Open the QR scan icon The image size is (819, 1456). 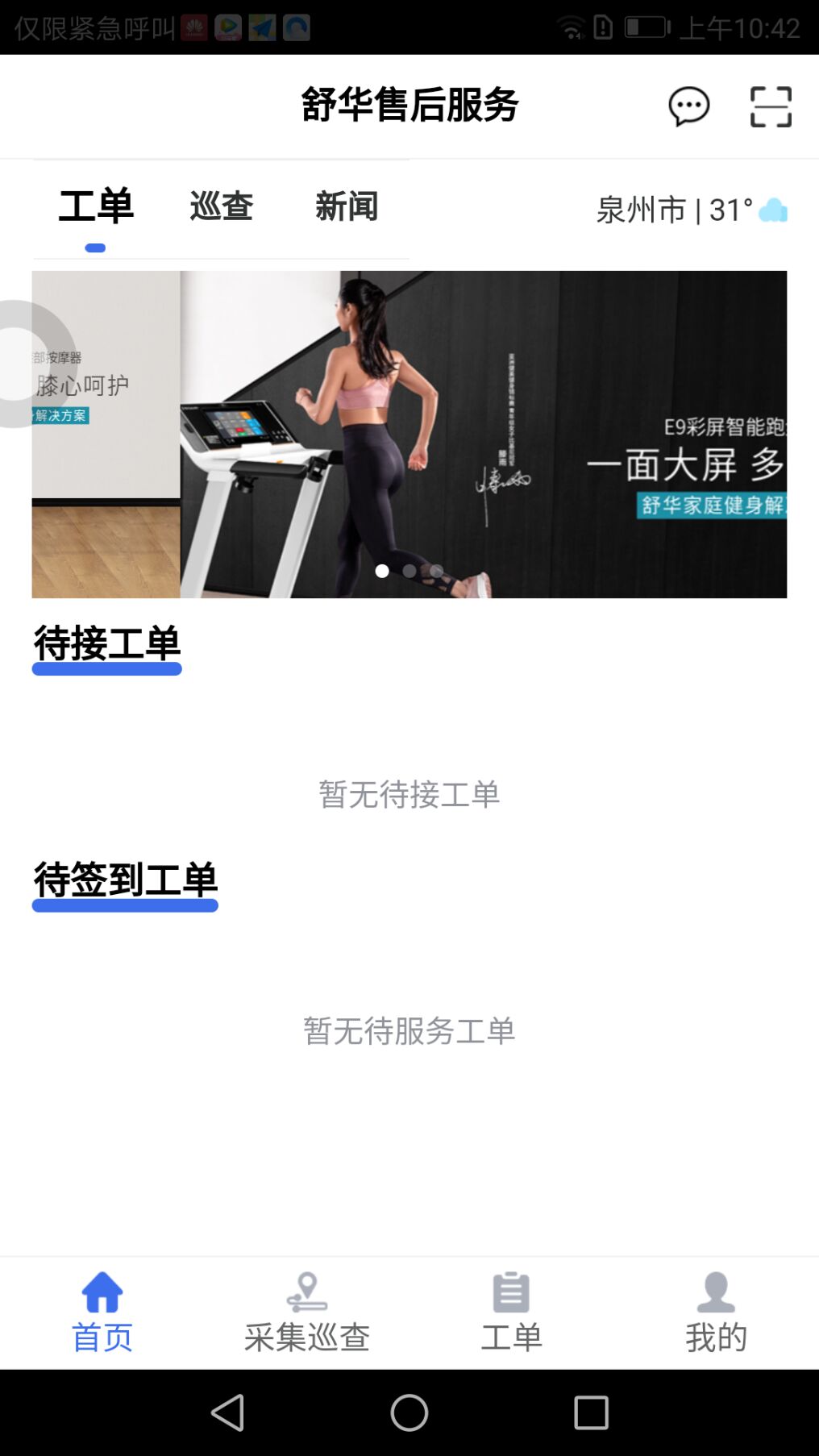tap(771, 106)
